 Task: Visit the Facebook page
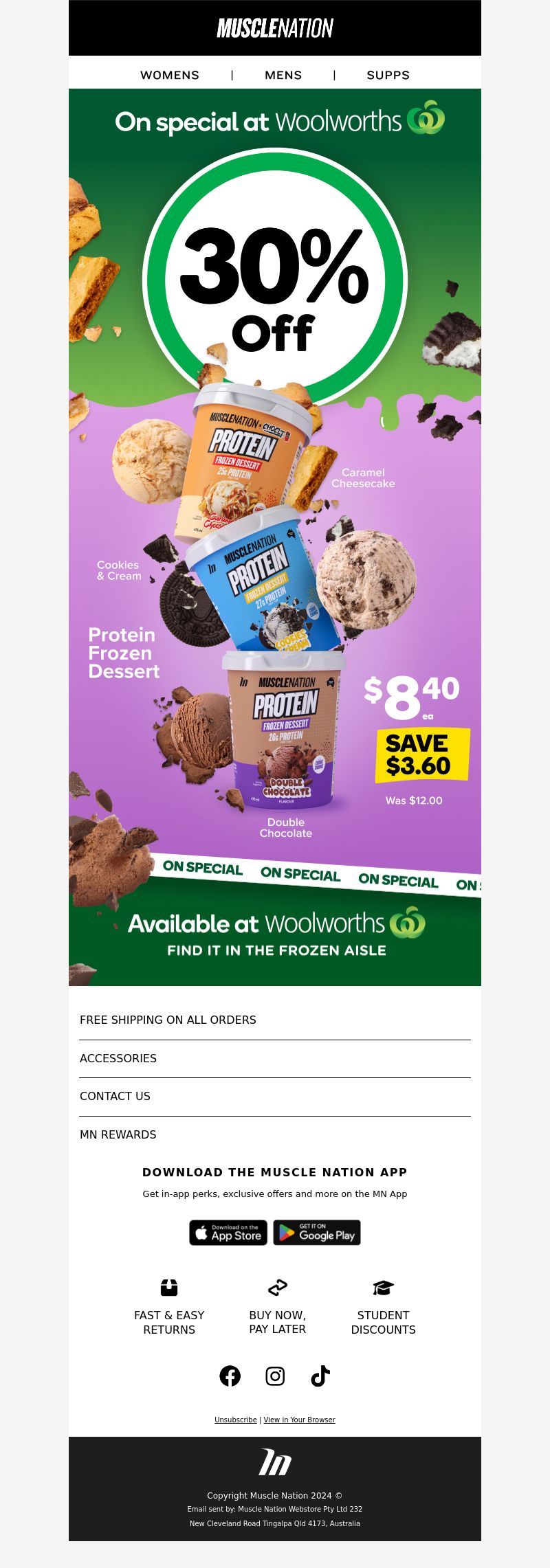pos(230,1376)
